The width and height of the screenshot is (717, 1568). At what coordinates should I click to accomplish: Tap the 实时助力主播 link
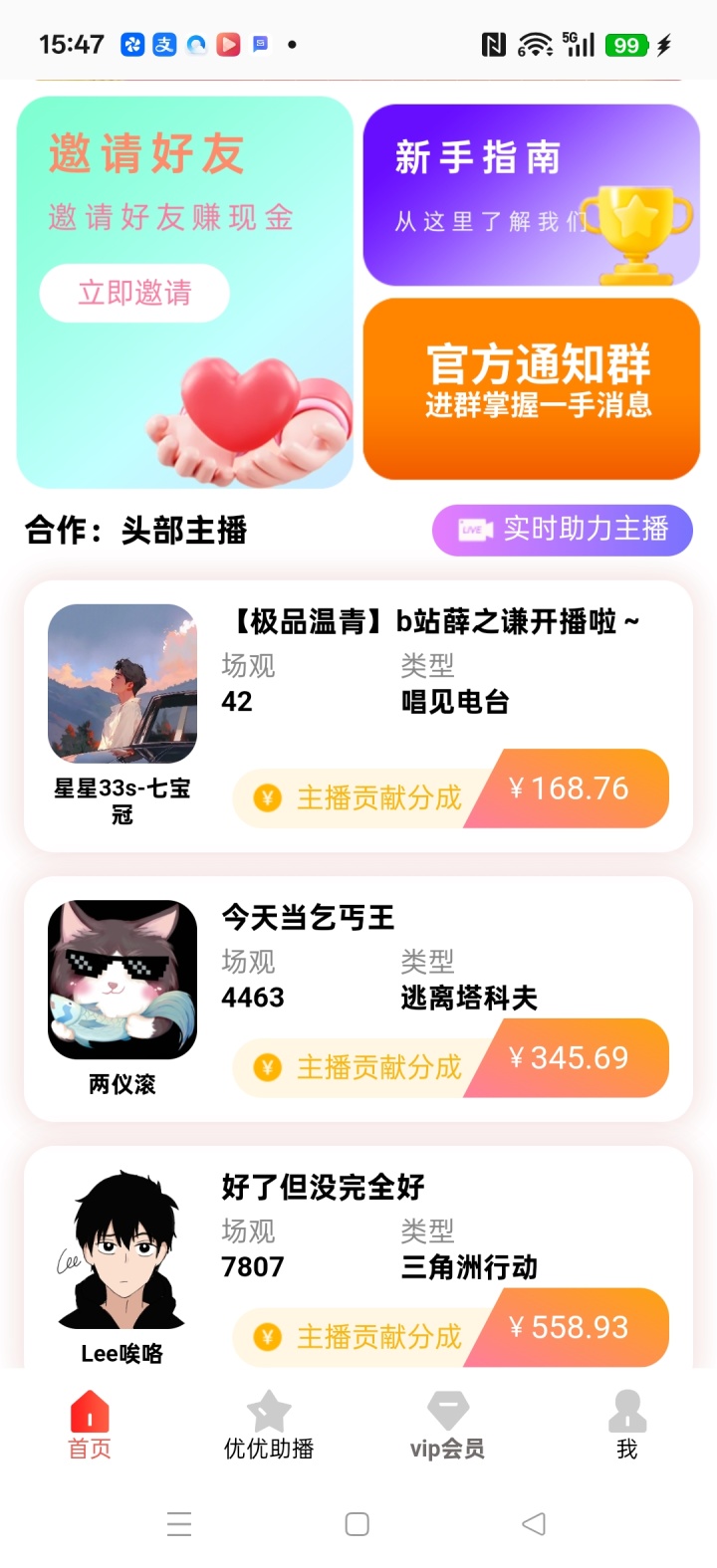(563, 531)
